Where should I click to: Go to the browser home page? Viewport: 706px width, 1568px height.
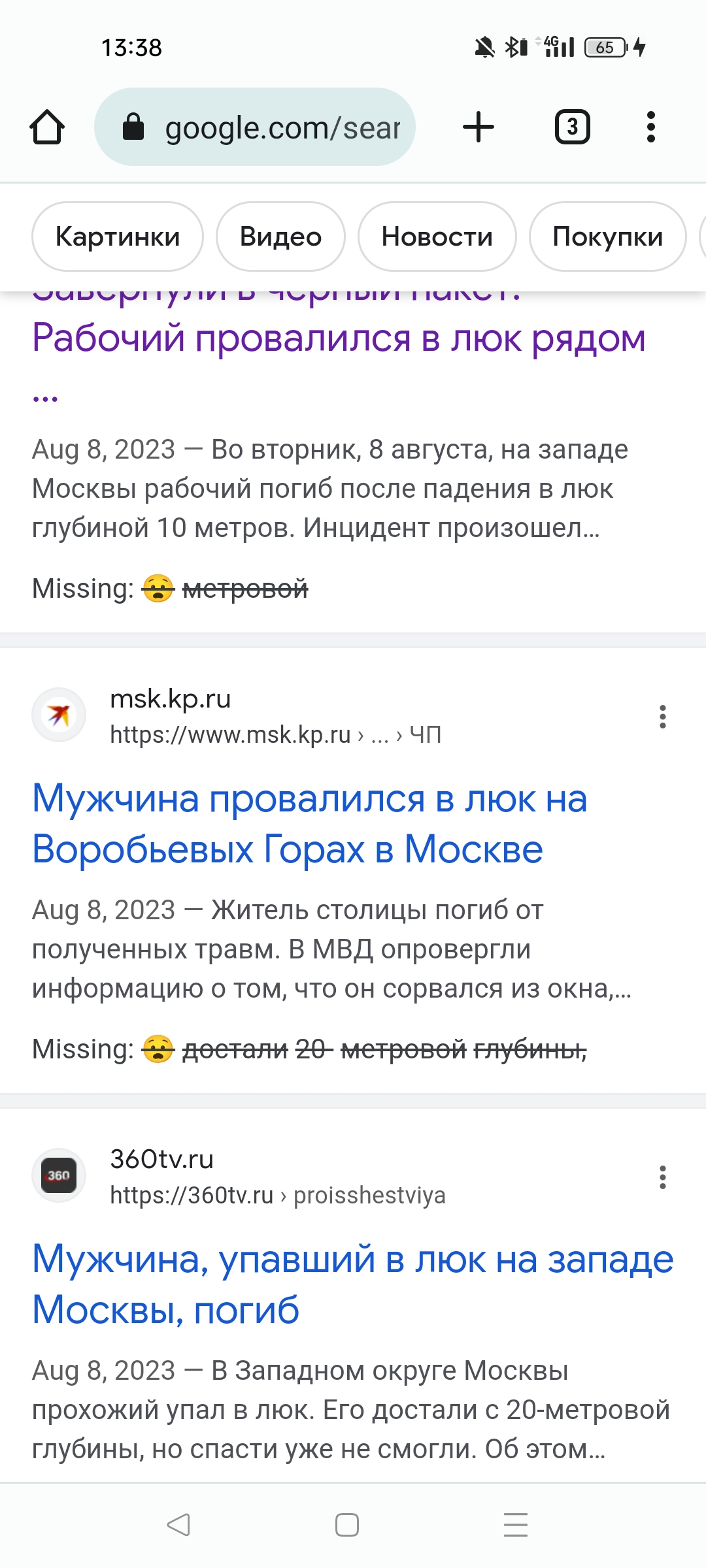click(47, 127)
